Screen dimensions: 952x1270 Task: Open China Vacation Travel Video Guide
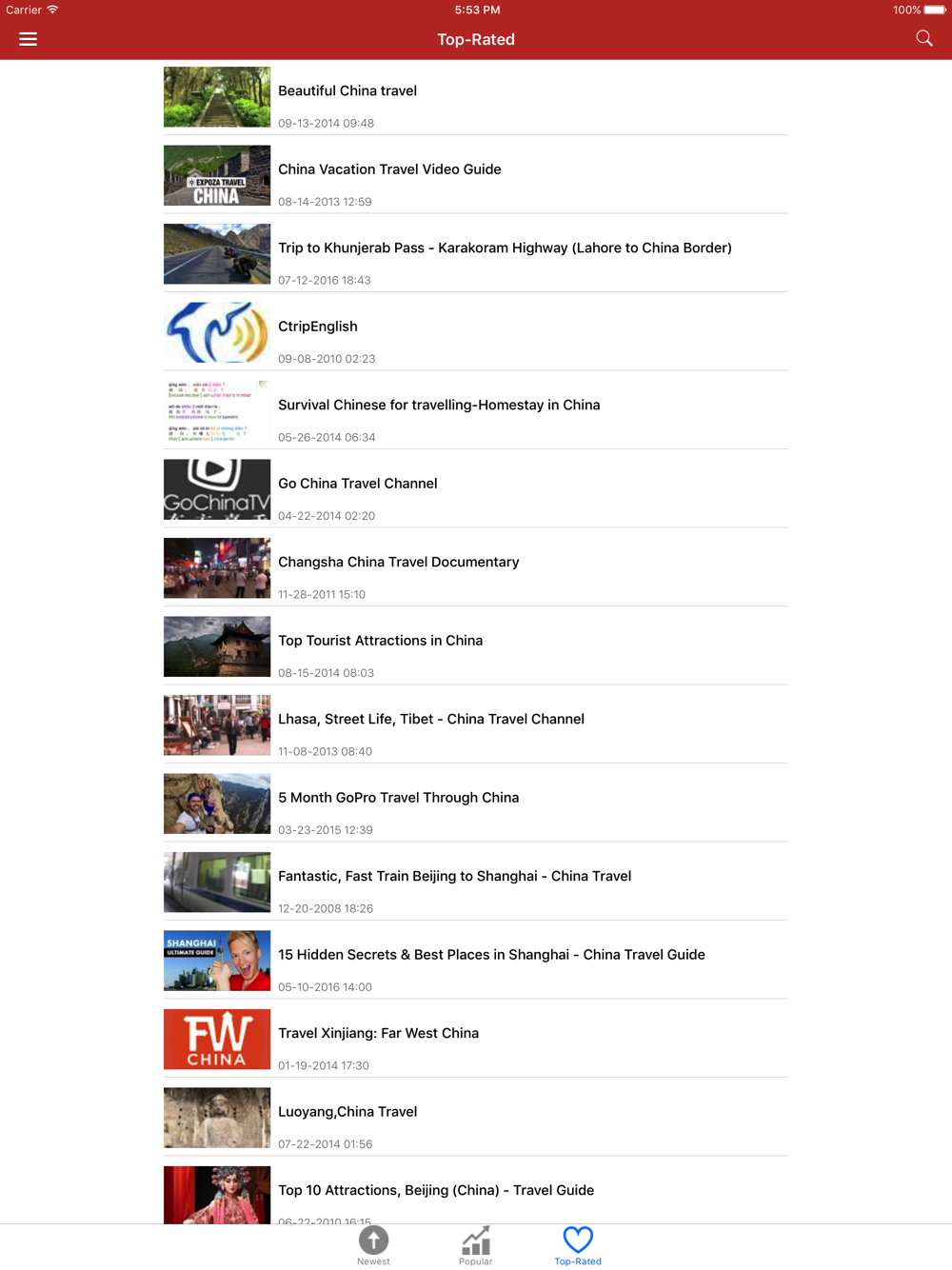[x=476, y=175]
